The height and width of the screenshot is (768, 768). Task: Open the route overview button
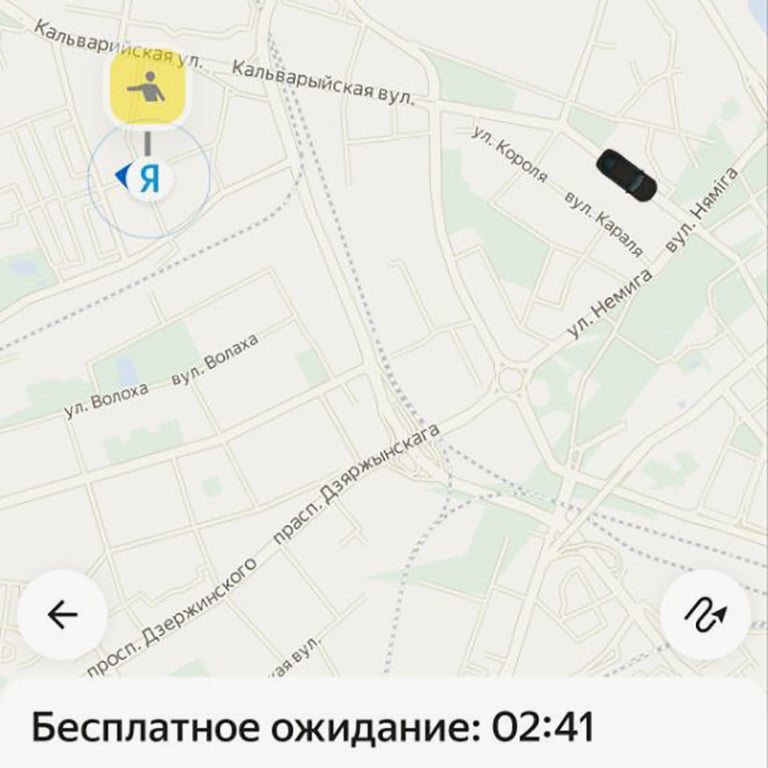point(705,614)
